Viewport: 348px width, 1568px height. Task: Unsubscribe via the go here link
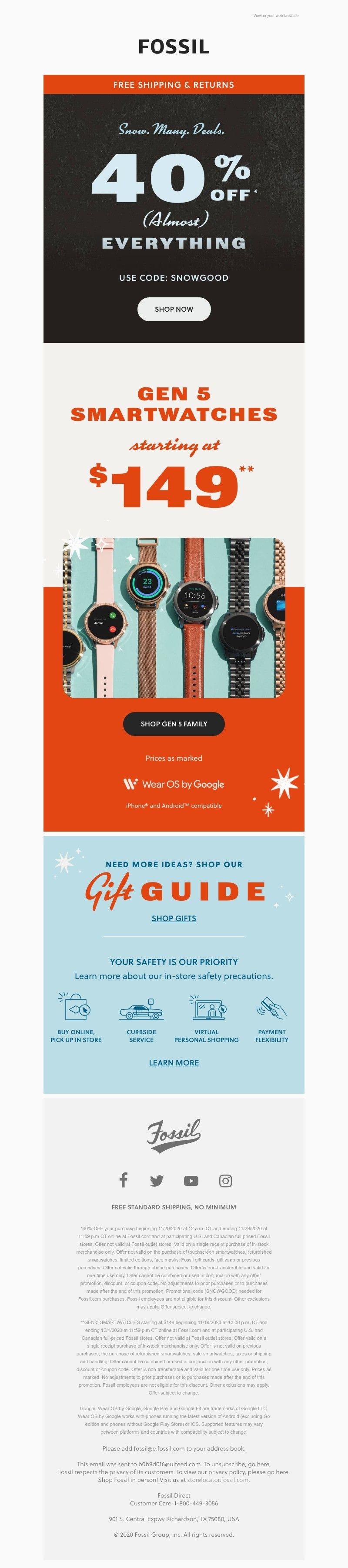pos(258,1464)
